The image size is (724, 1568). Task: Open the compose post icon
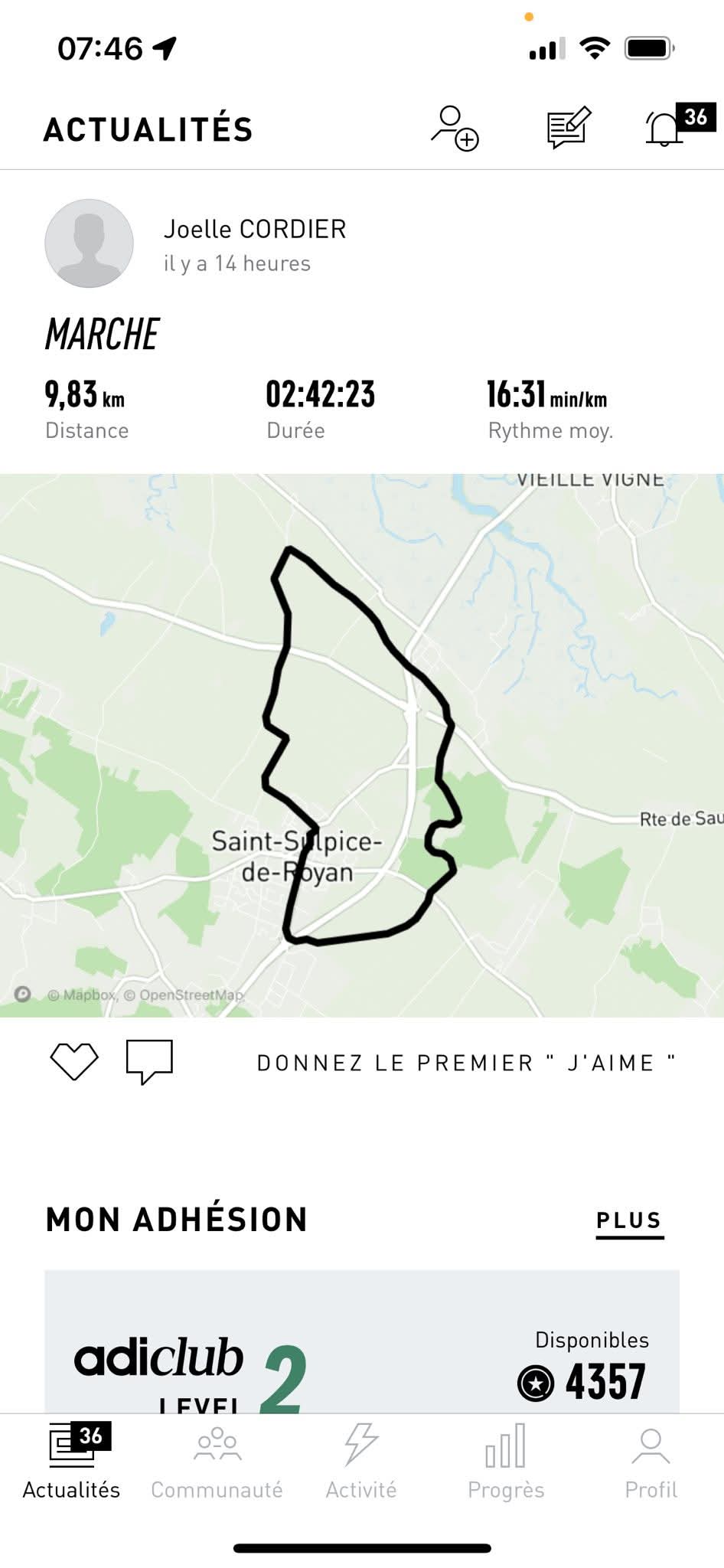[x=569, y=128]
